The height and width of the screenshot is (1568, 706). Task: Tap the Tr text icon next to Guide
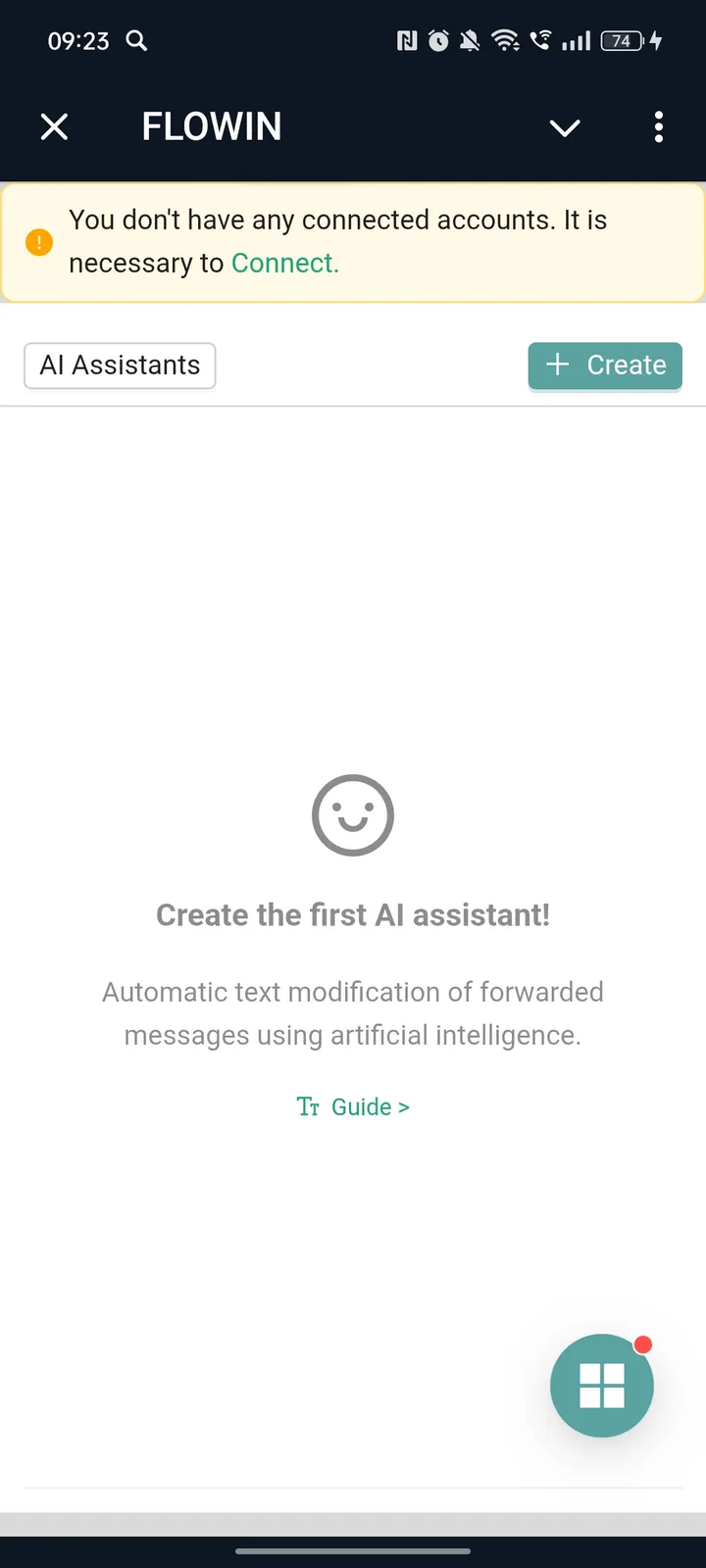pyautogui.click(x=308, y=1106)
